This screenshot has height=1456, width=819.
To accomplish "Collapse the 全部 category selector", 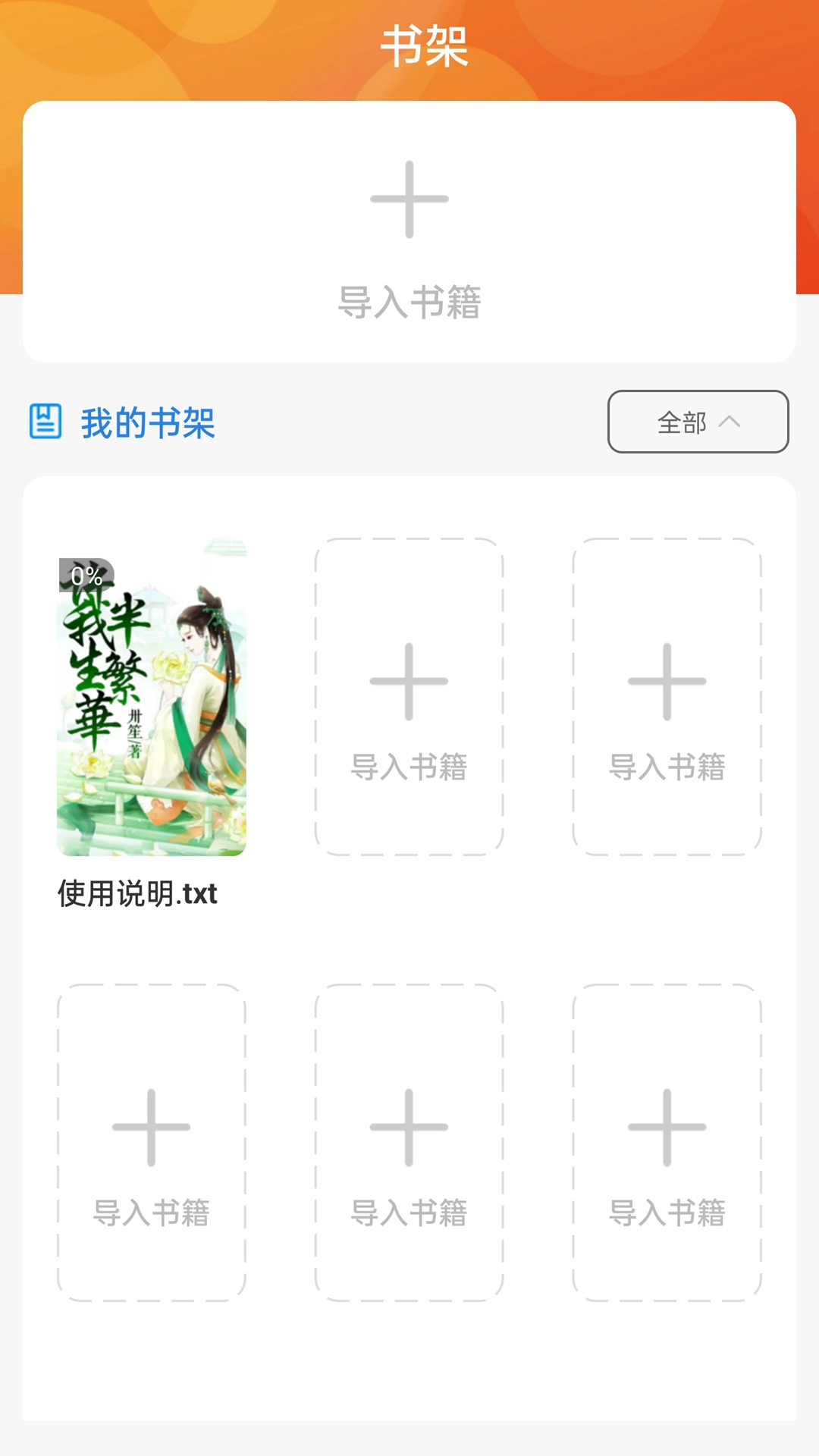I will tap(696, 422).
